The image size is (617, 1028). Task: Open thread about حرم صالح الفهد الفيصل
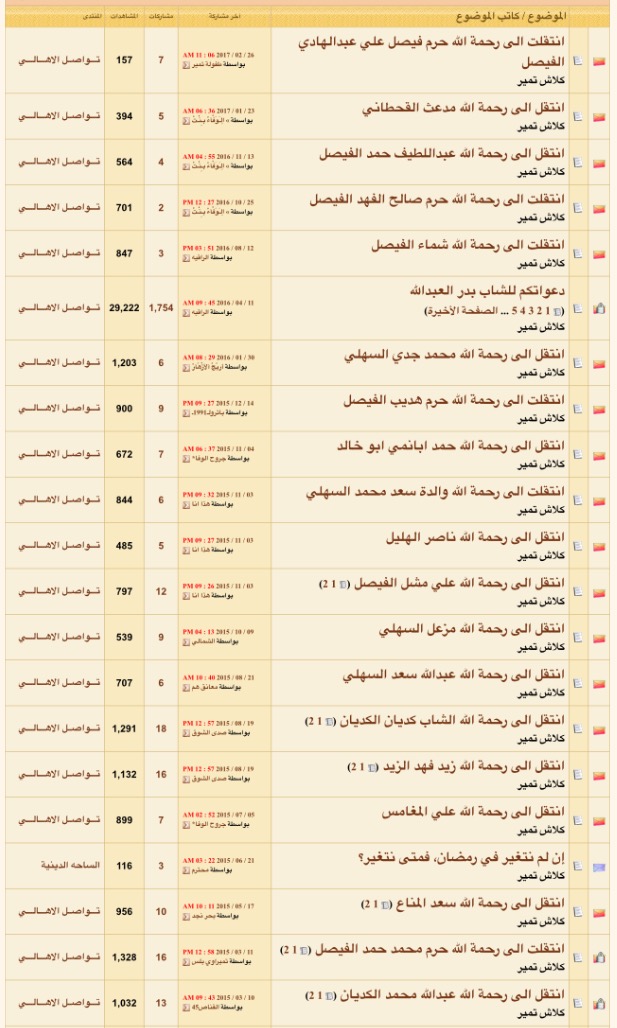[437, 199]
